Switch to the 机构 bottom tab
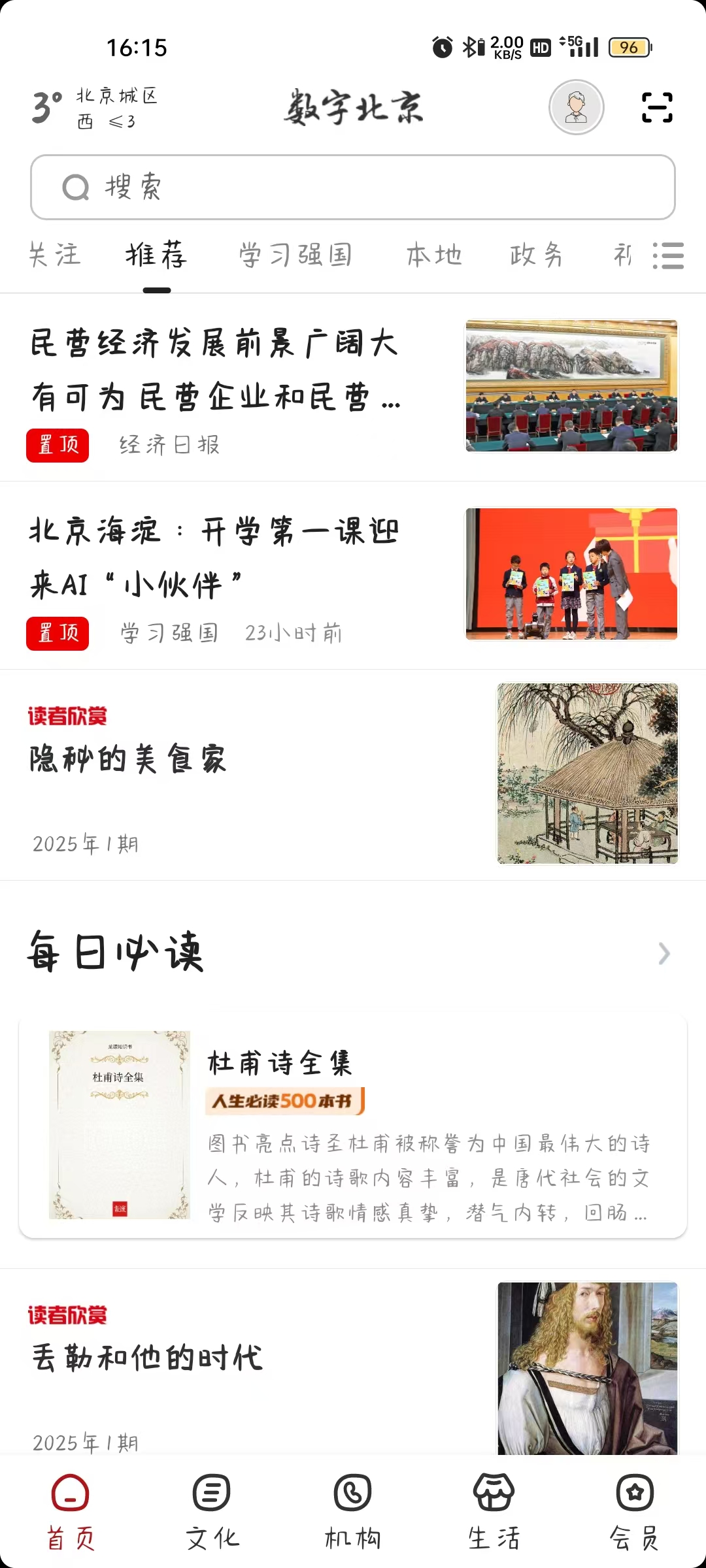 (353, 1511)
